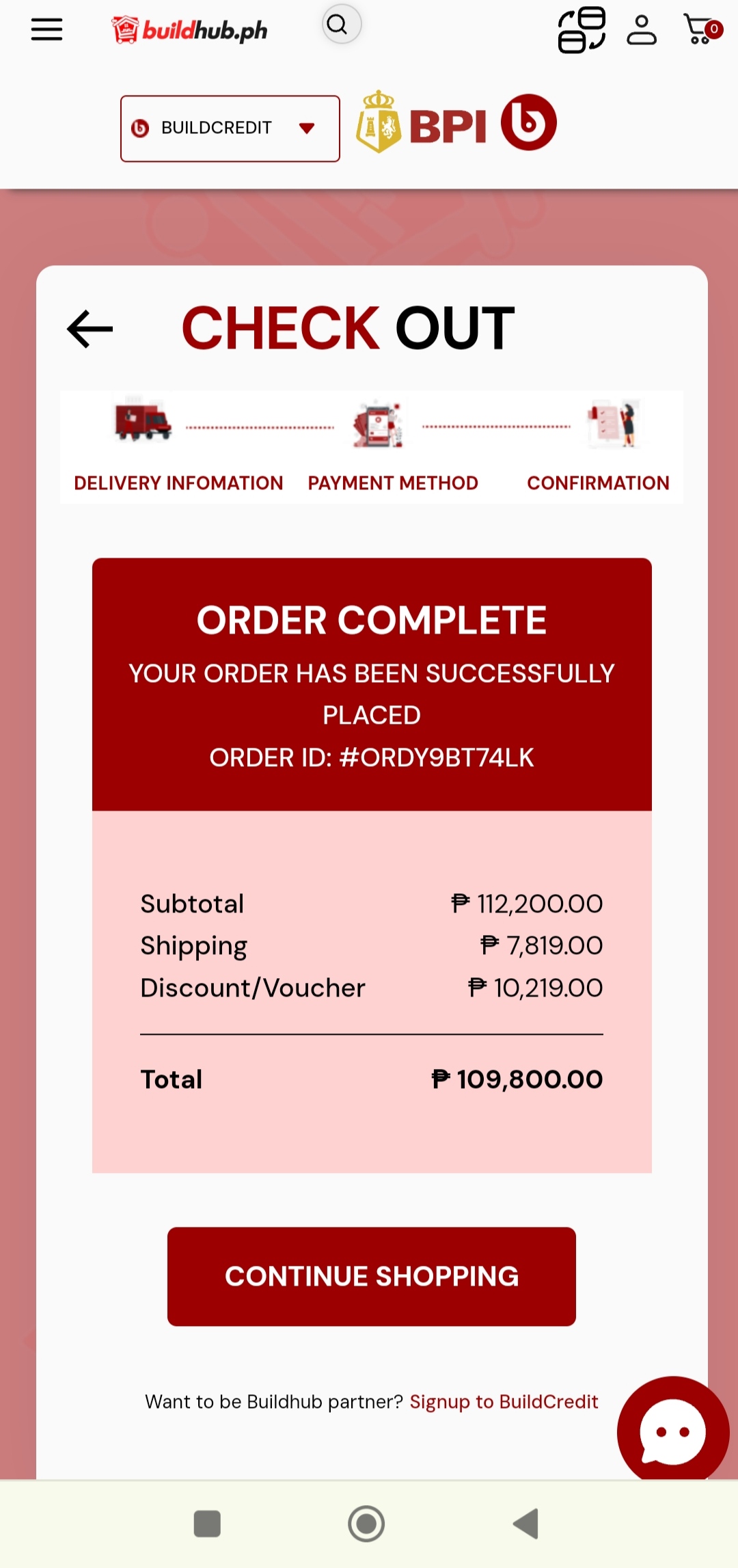Open the recent apps view
Screen dimensions: 738x1568
pos(207,1524)
